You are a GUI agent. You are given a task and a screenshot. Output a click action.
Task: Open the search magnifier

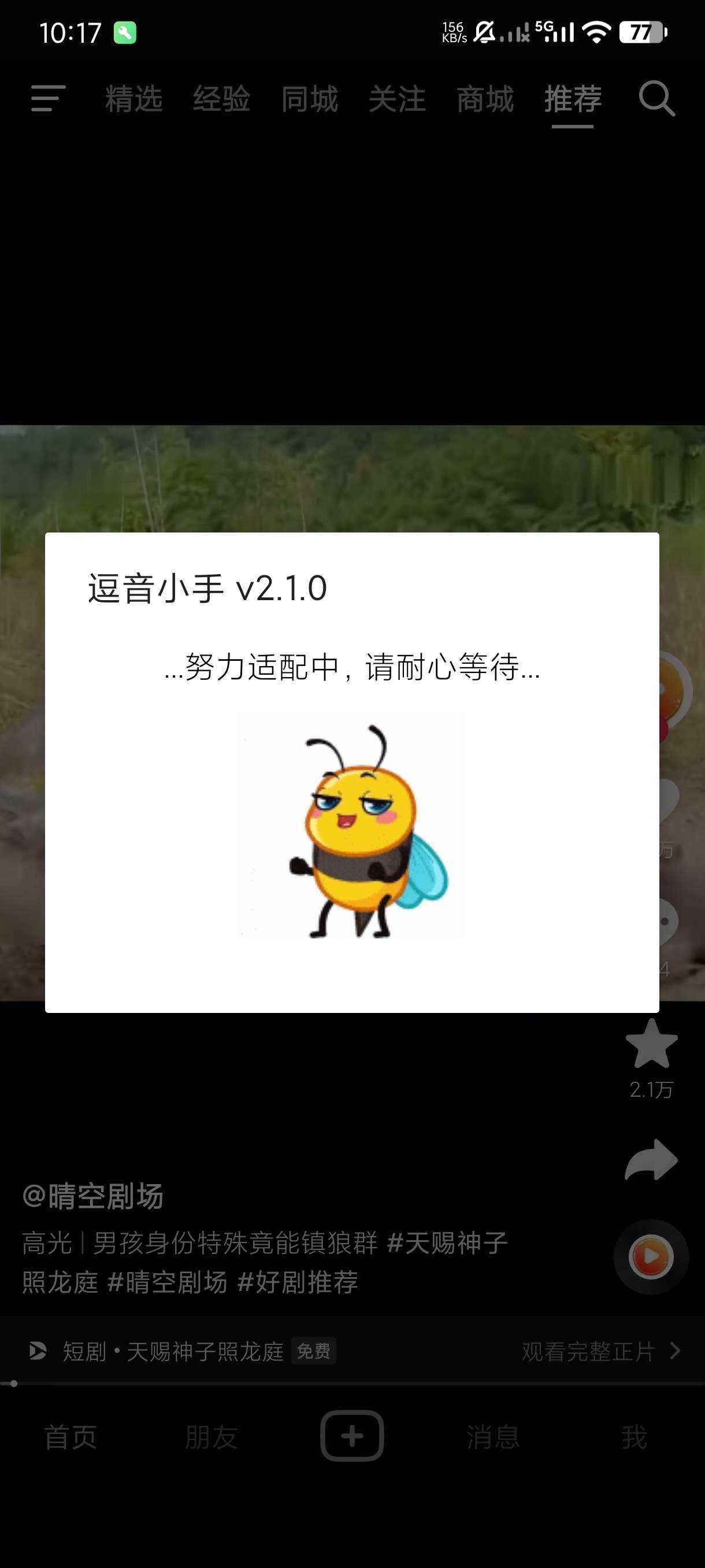click(x=656, y=98)
